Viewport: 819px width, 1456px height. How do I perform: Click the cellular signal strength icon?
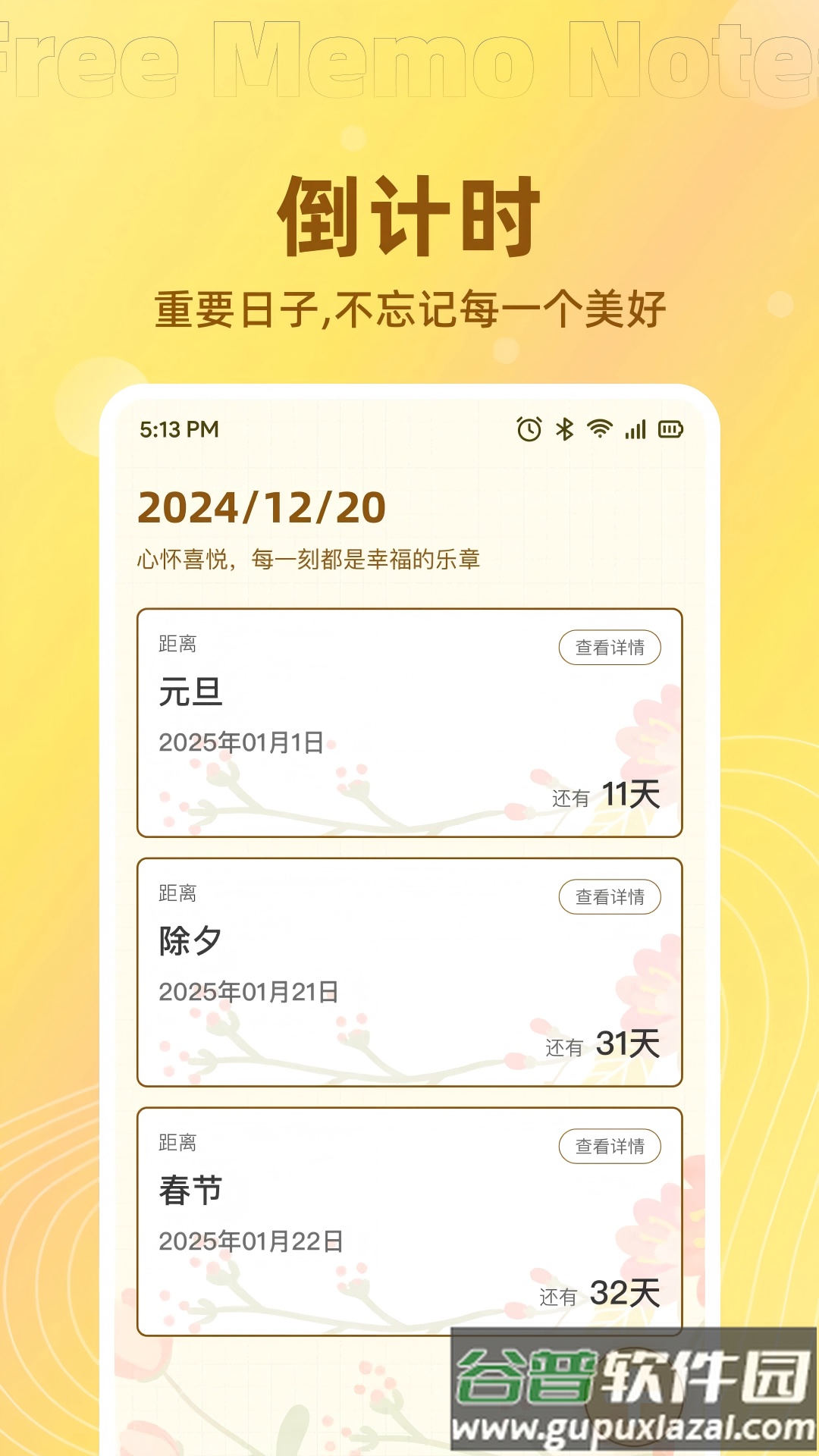pos(635,429)
